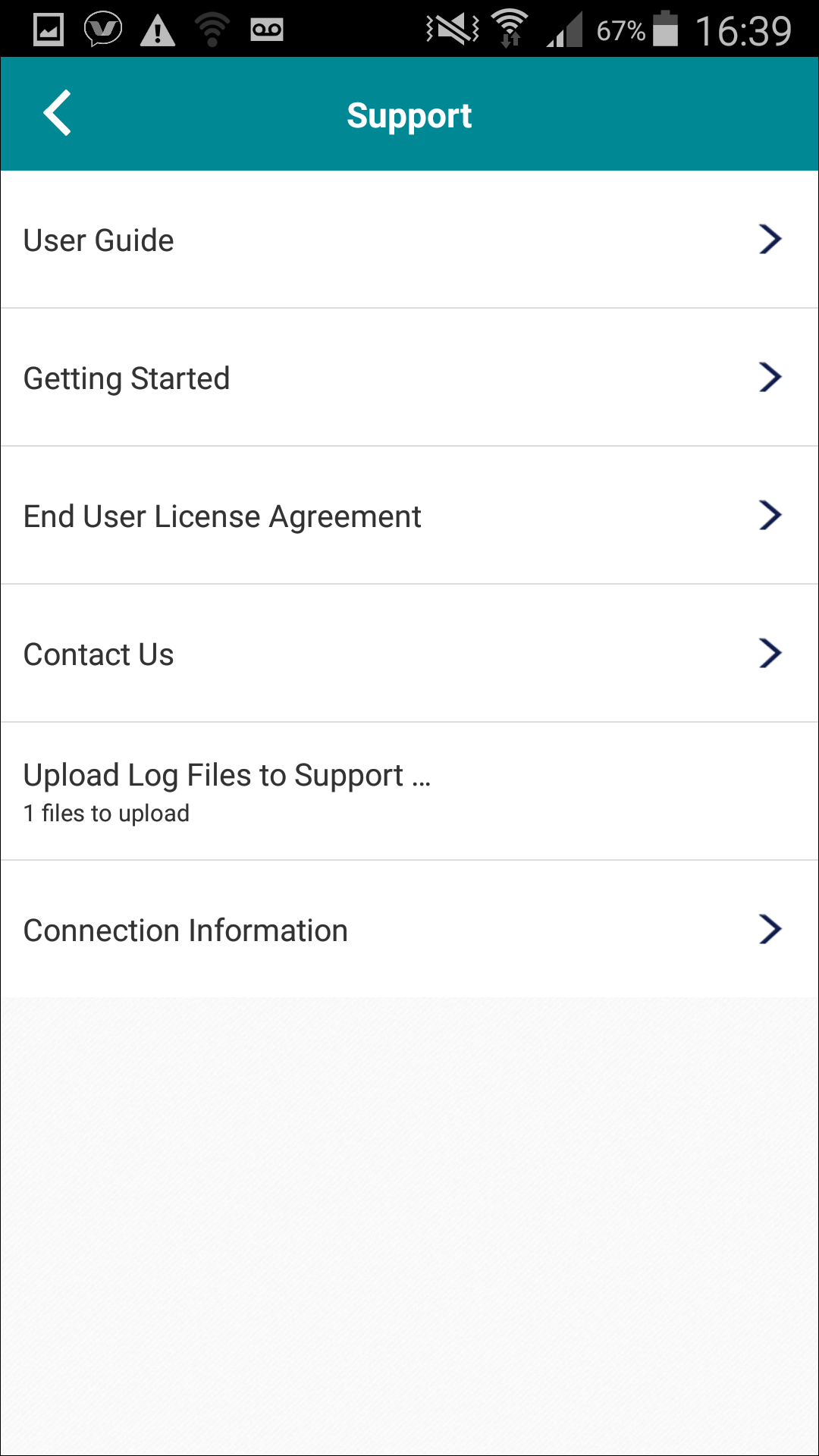Open the User Guide
819x1456 pixels.
[409, 240]
